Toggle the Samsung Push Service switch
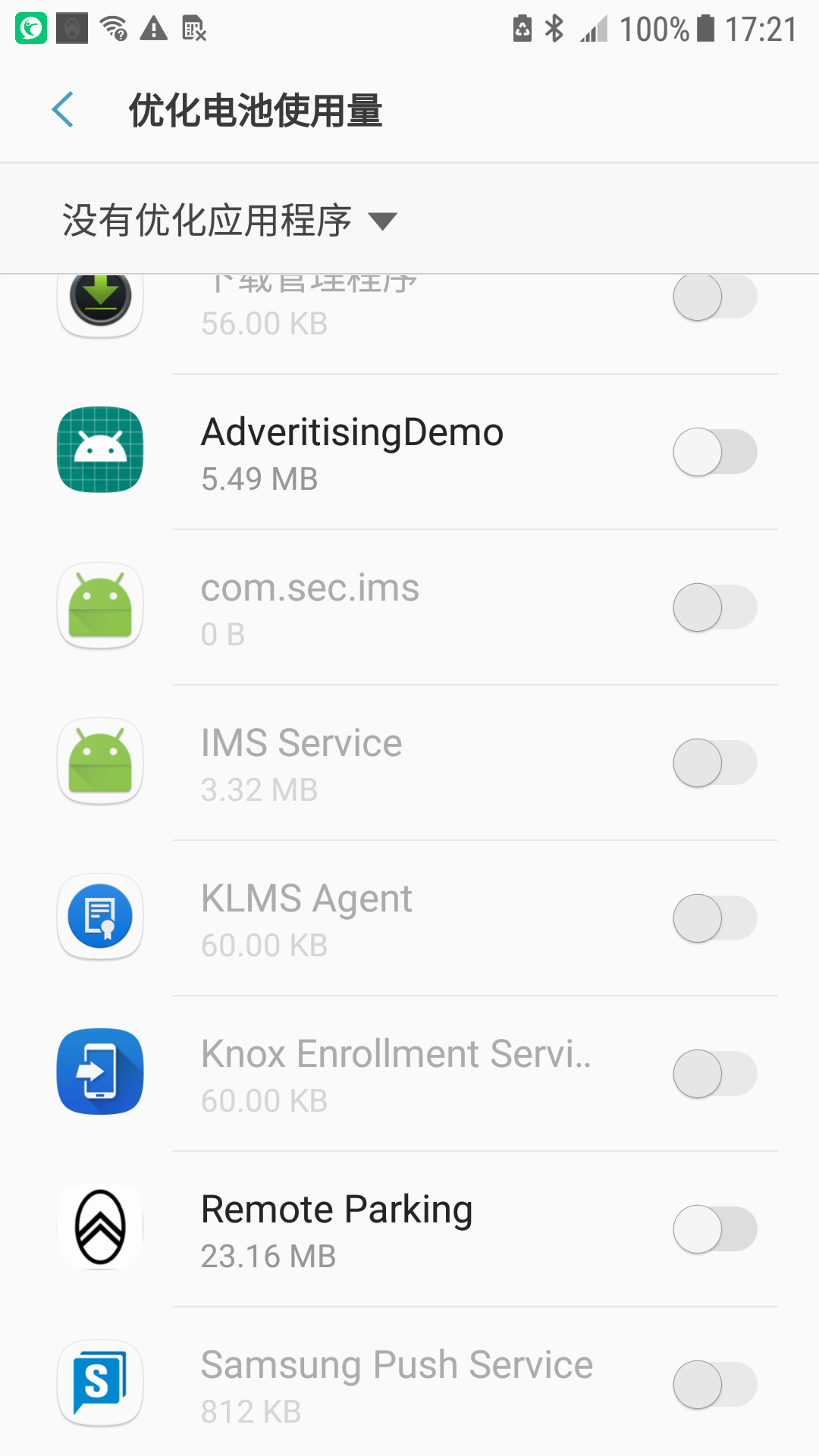The height and width of the screenshot is (1456, 819). click(714, 1385)
